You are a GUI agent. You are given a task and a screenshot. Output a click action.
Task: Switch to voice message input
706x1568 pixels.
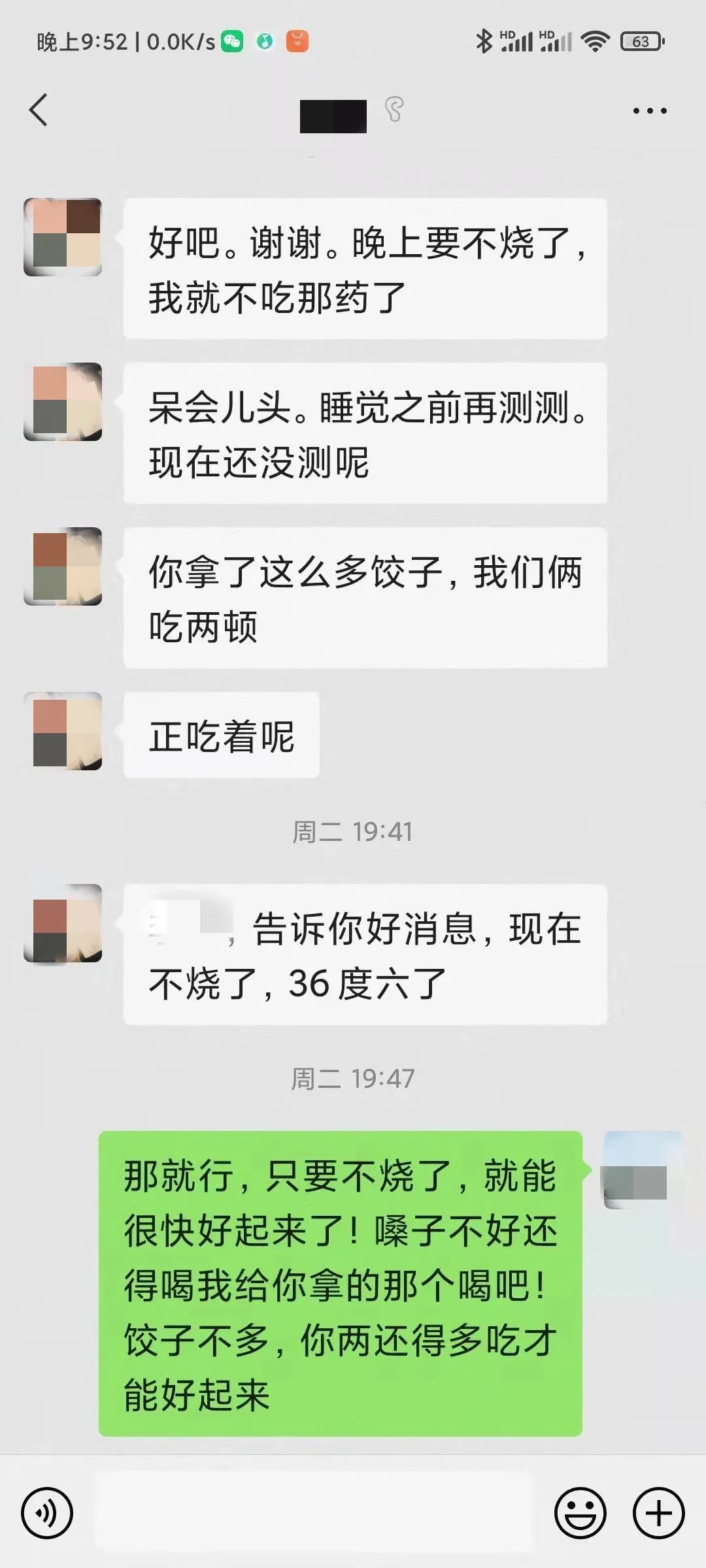47,1512
